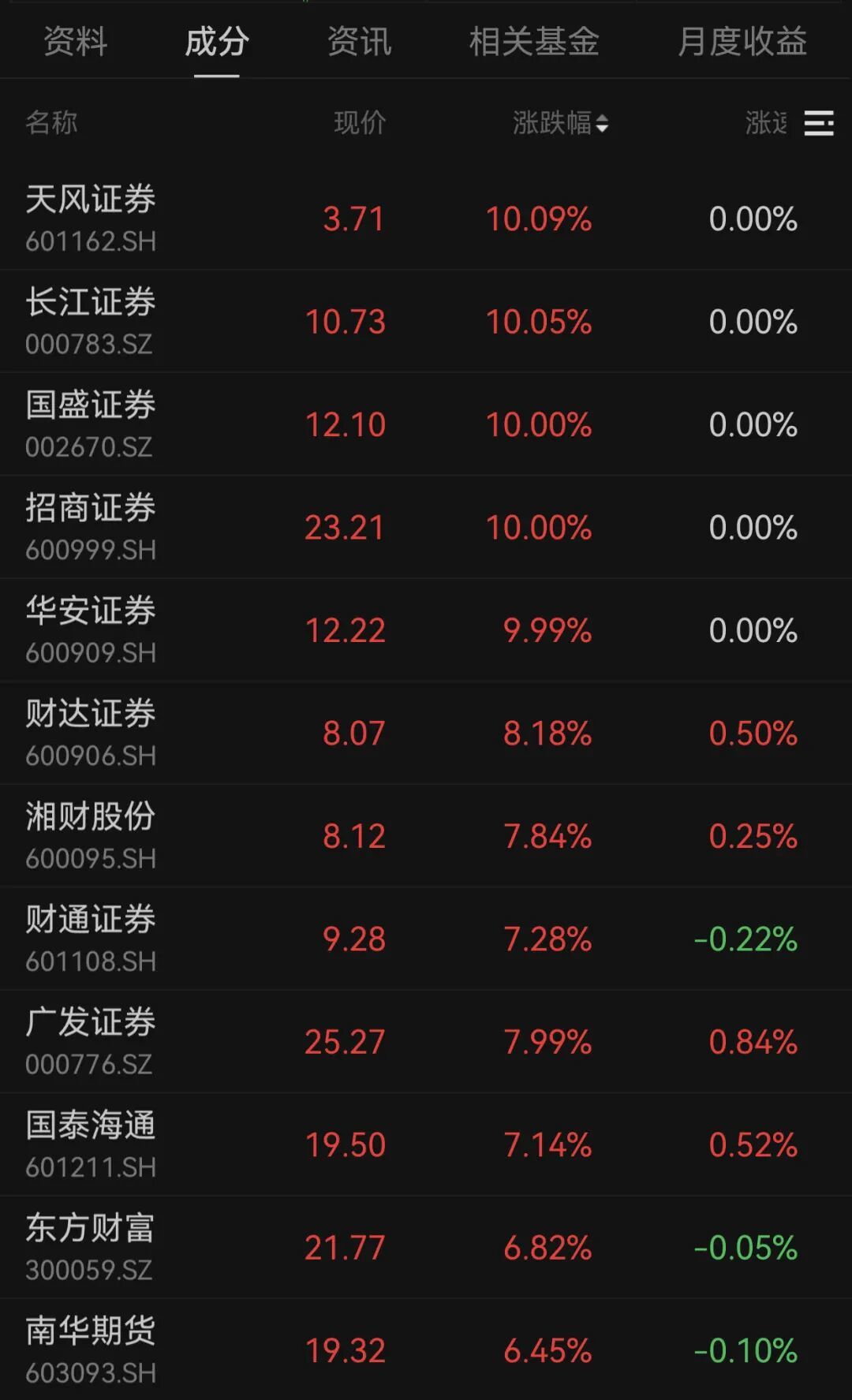Open 财达证券 stock details
The width and height of the screenshot is (852, 1400).
(426, 734)
